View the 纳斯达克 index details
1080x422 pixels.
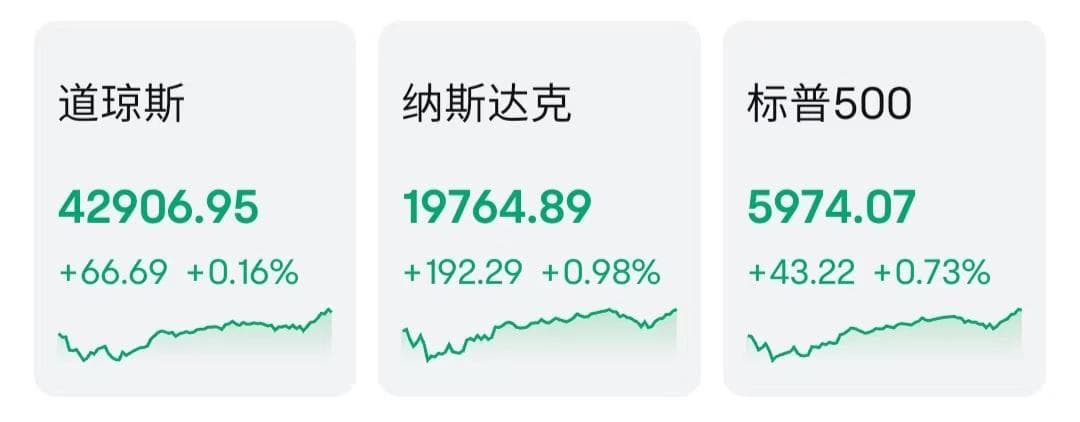[539, 208]
